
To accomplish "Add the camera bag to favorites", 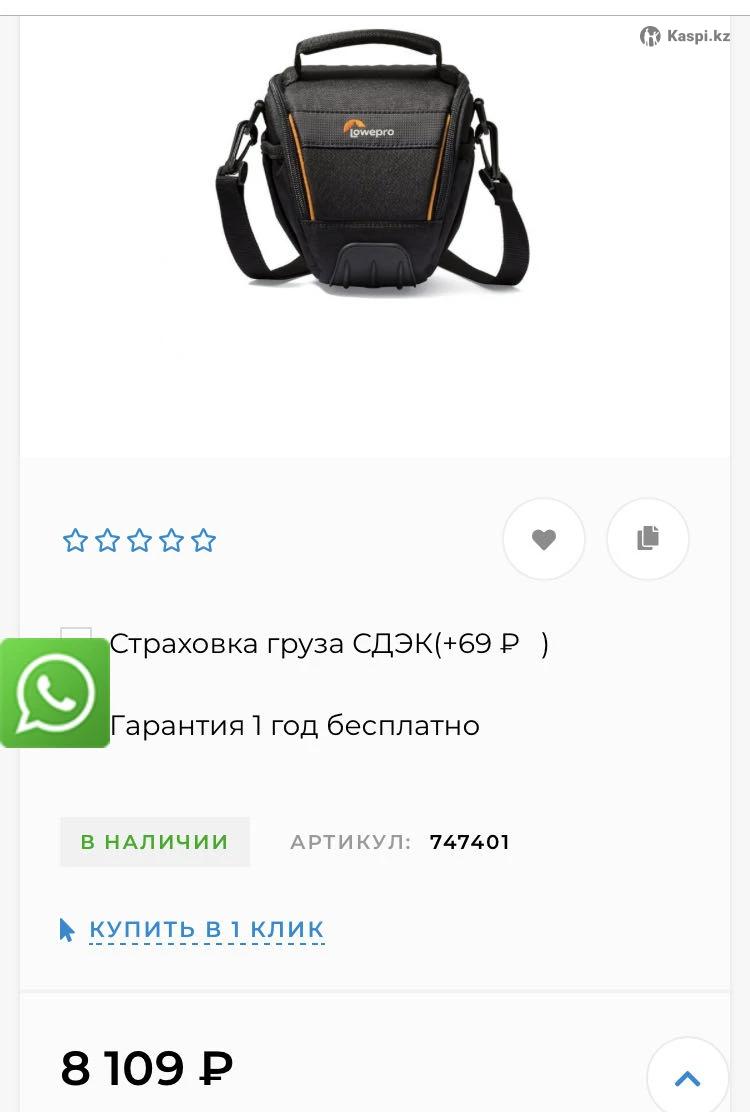I will click(x=543, y=539).
